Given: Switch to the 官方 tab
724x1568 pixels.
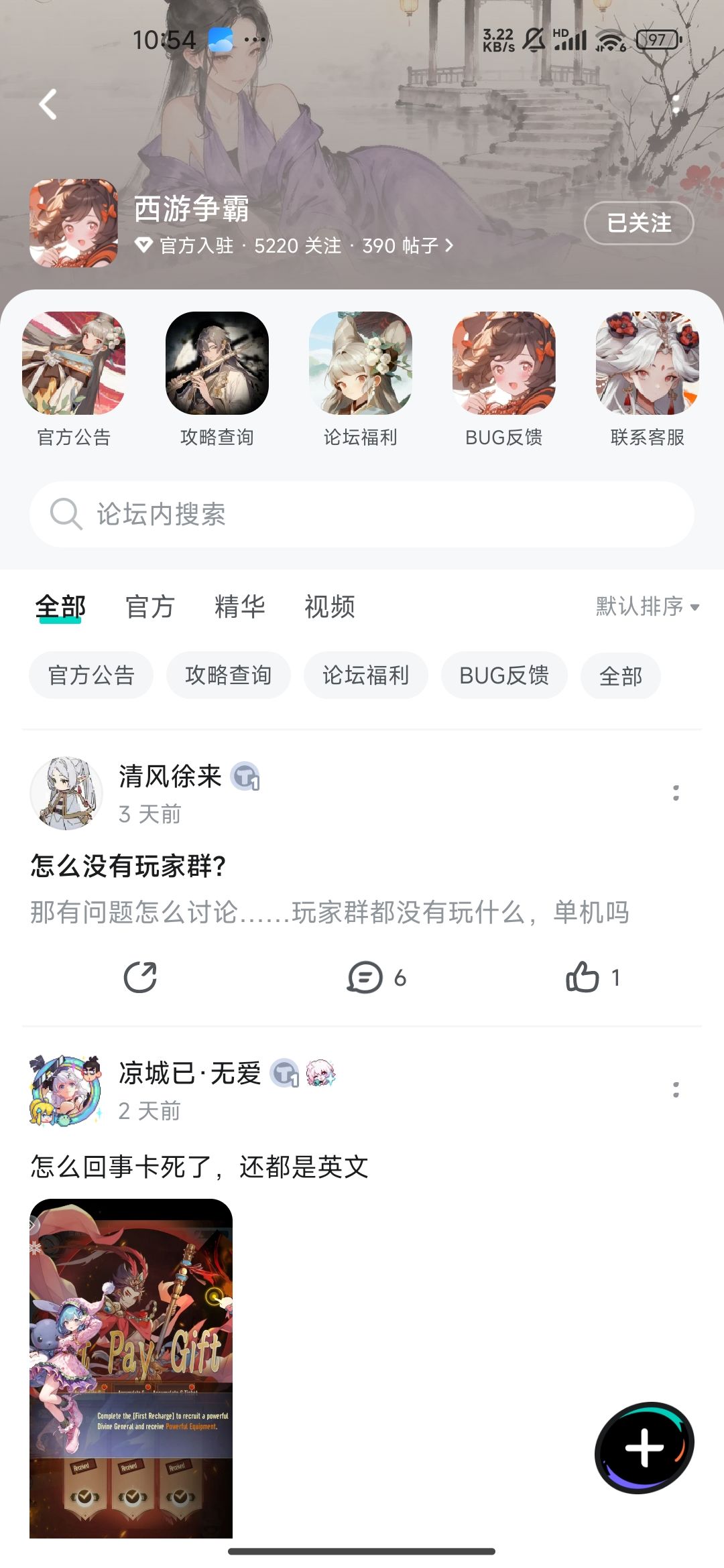Looking at the screenshot, I should point(150,606).
